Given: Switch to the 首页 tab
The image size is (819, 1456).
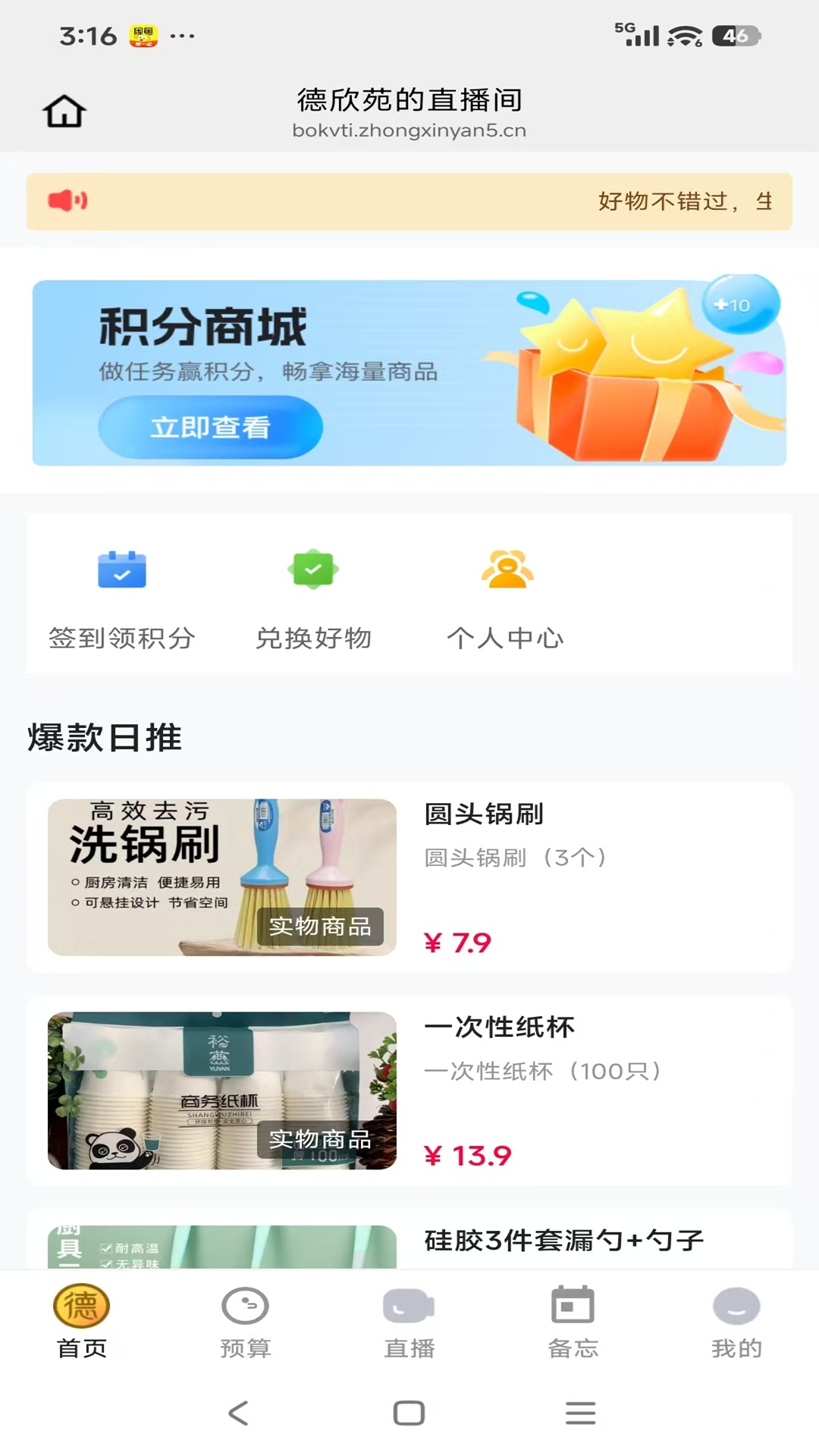Looking at the screenshot, I should tap(81, 1319).
